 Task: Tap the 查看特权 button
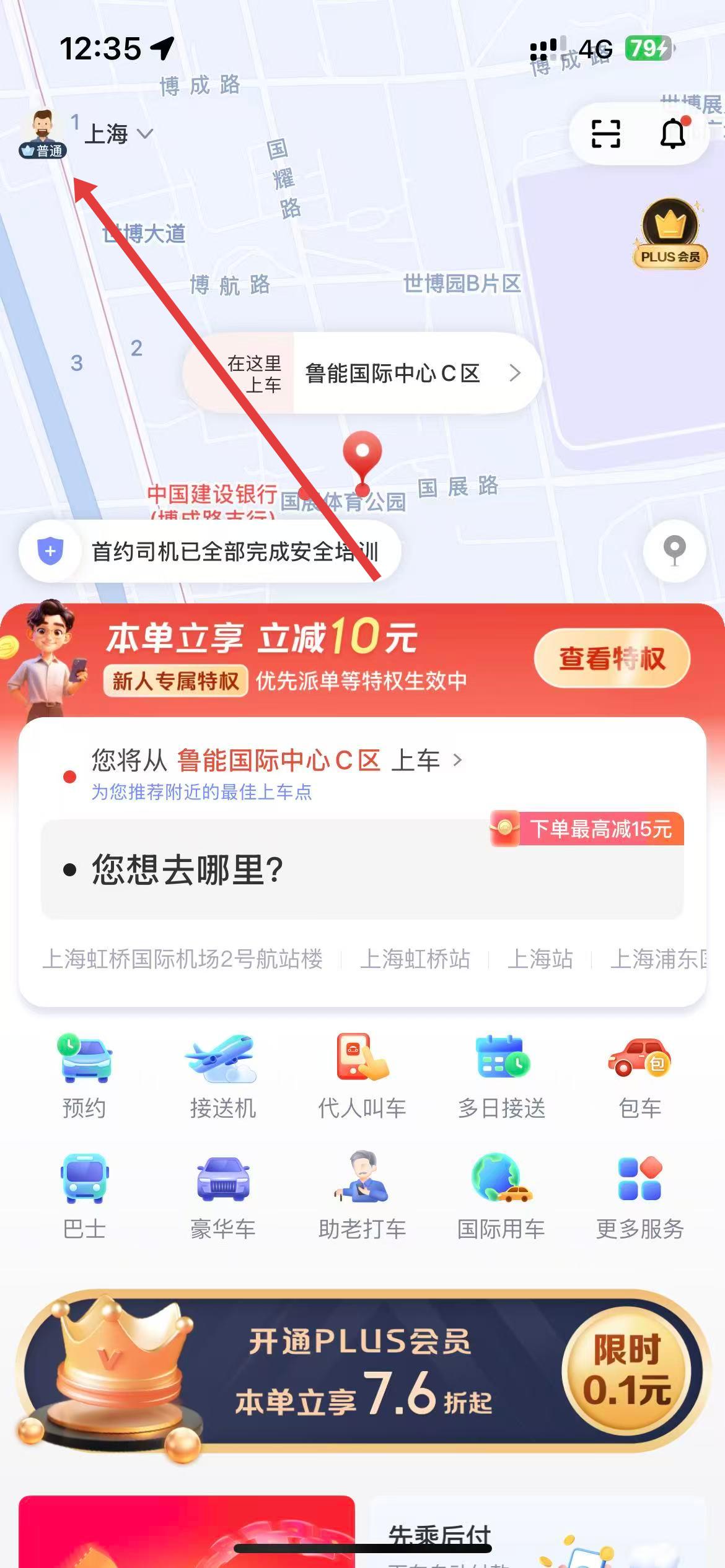pos(612,658)
